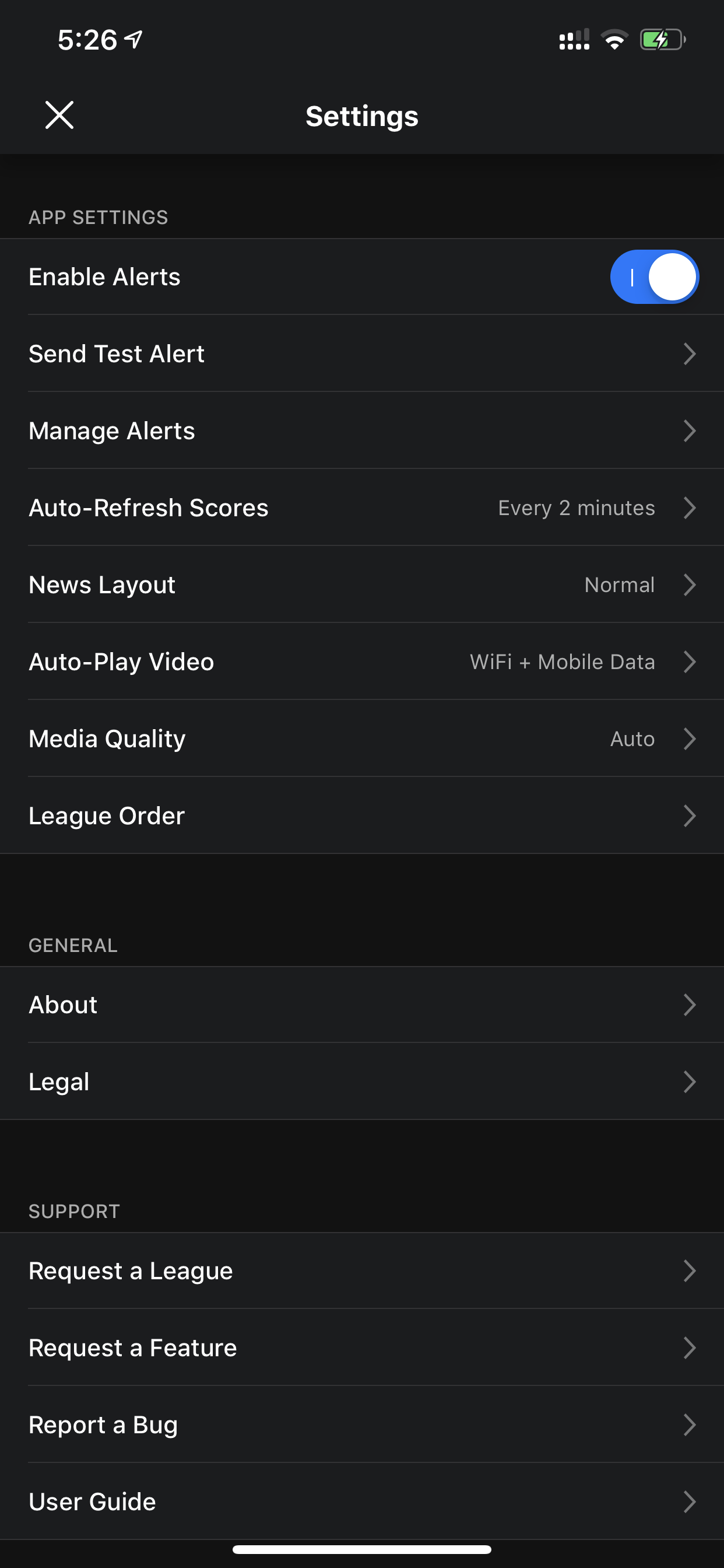
Task: Open Manage Alerts
Action: [x=361, y=431]
